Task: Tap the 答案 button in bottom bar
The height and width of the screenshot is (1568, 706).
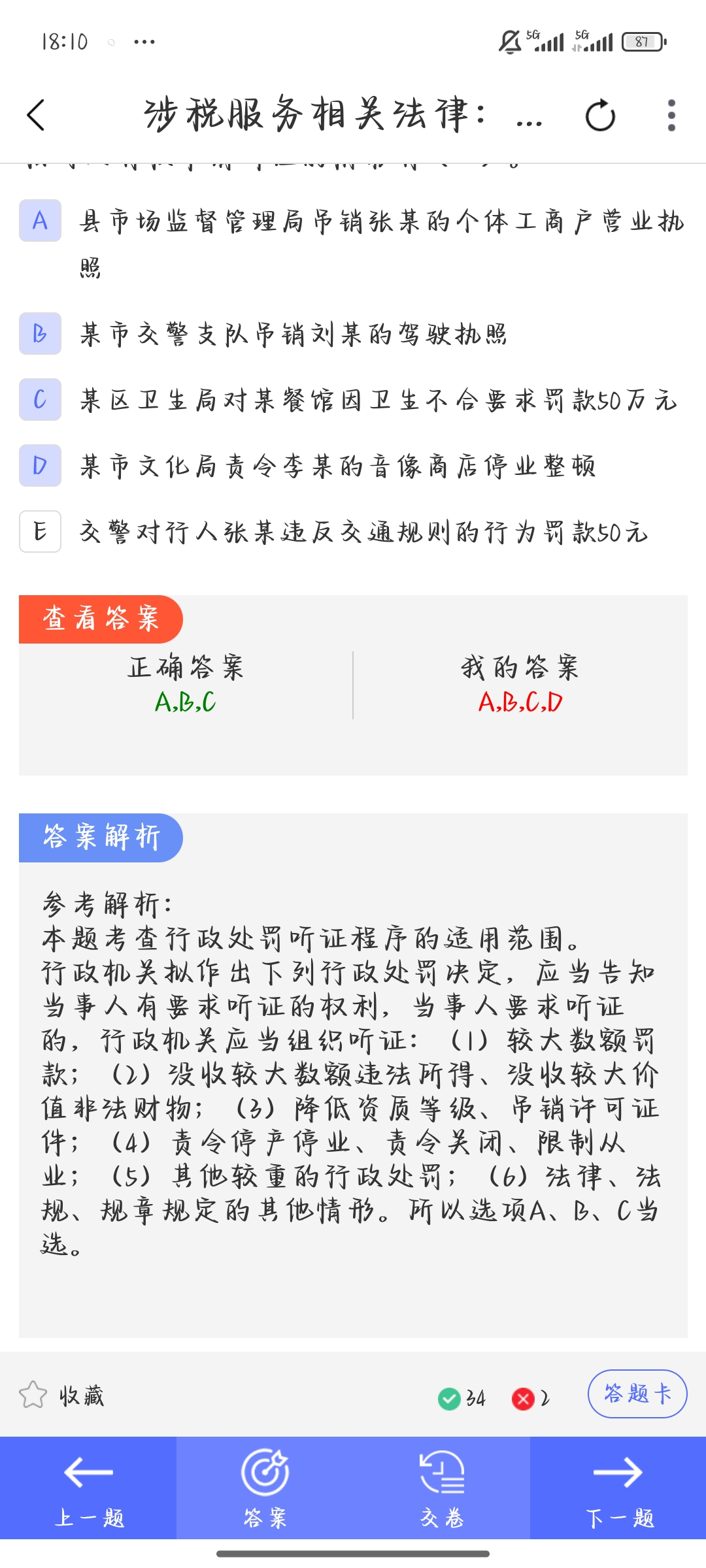Action: [265, 1488]
